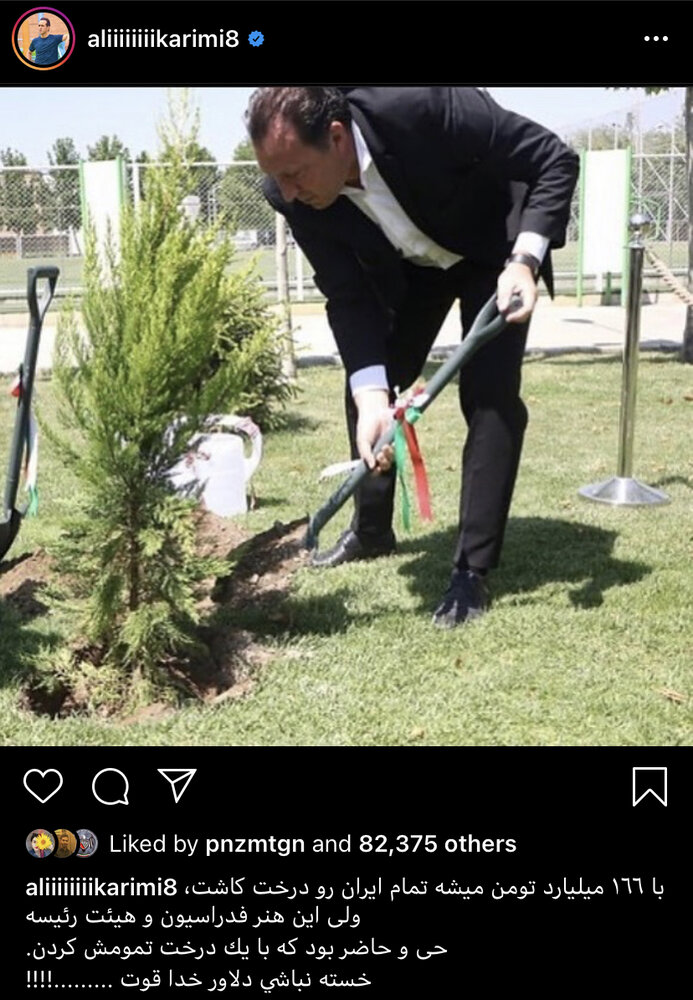The image size is (693, 1000).
Task: Open aliiiiiiiikarimi8's profile picture story
Action: (x=43, y=39)
